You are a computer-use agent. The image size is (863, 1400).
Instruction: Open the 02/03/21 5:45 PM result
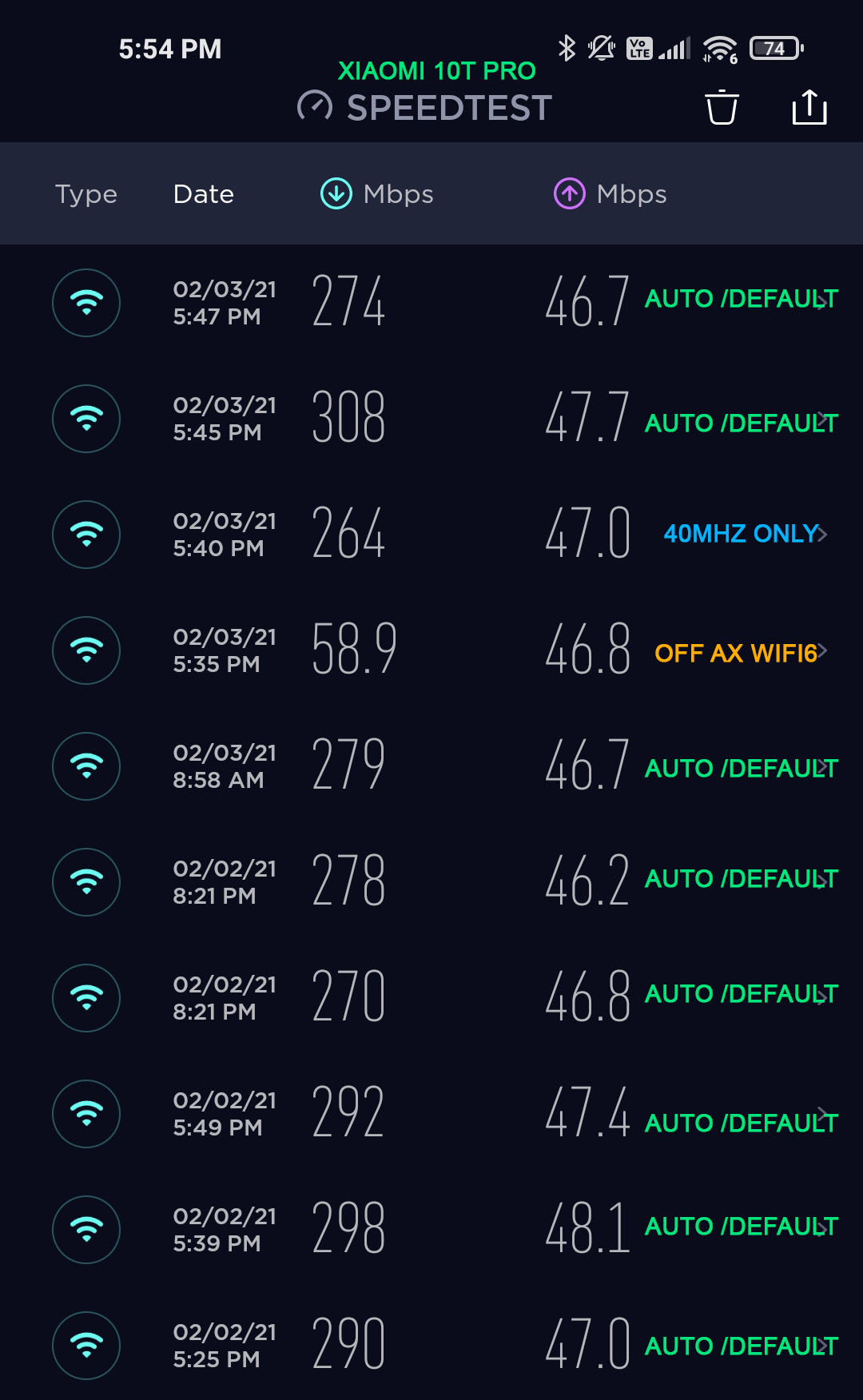(431, 419)
